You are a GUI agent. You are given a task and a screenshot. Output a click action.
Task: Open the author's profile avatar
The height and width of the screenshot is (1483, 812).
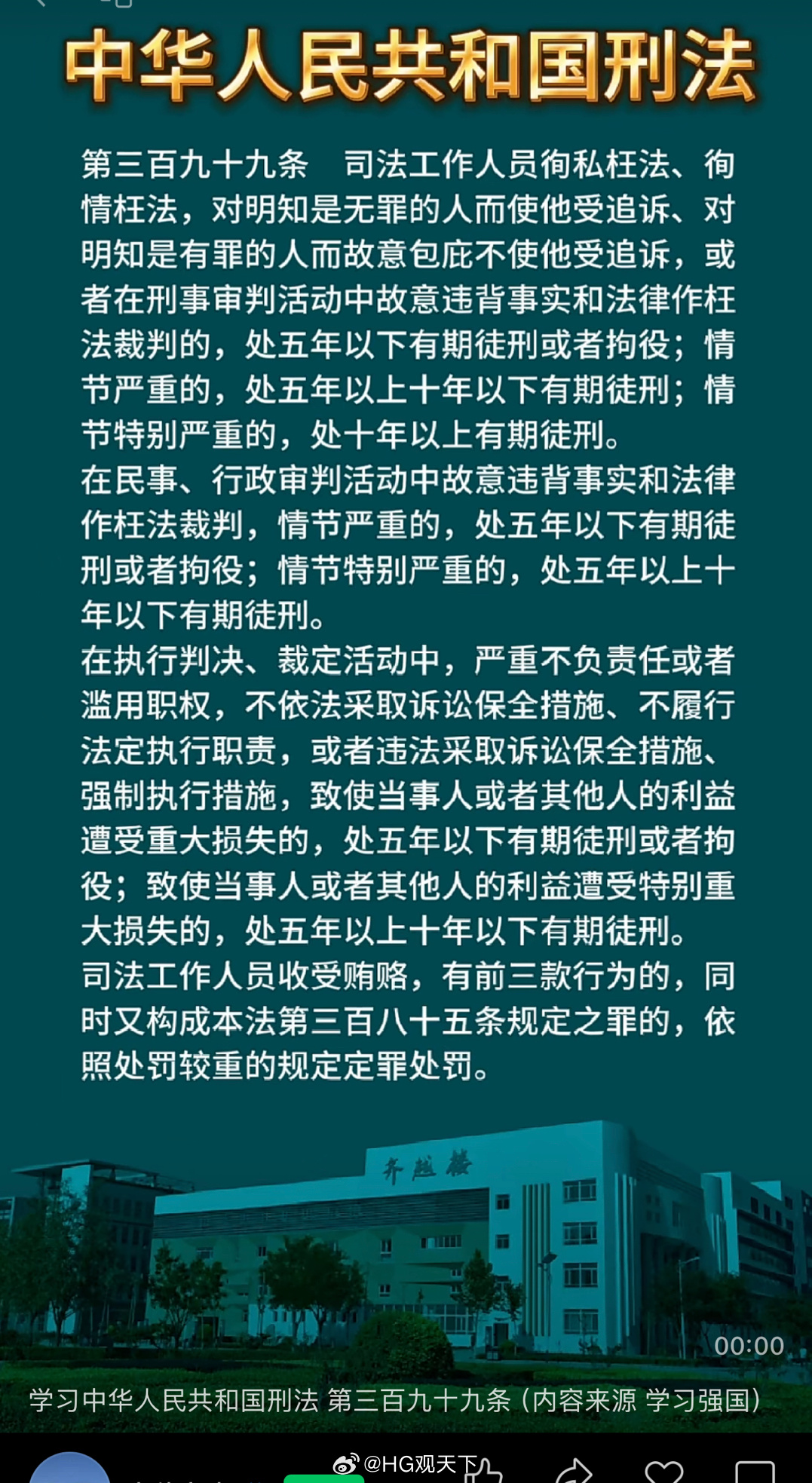click(69, 1470)
